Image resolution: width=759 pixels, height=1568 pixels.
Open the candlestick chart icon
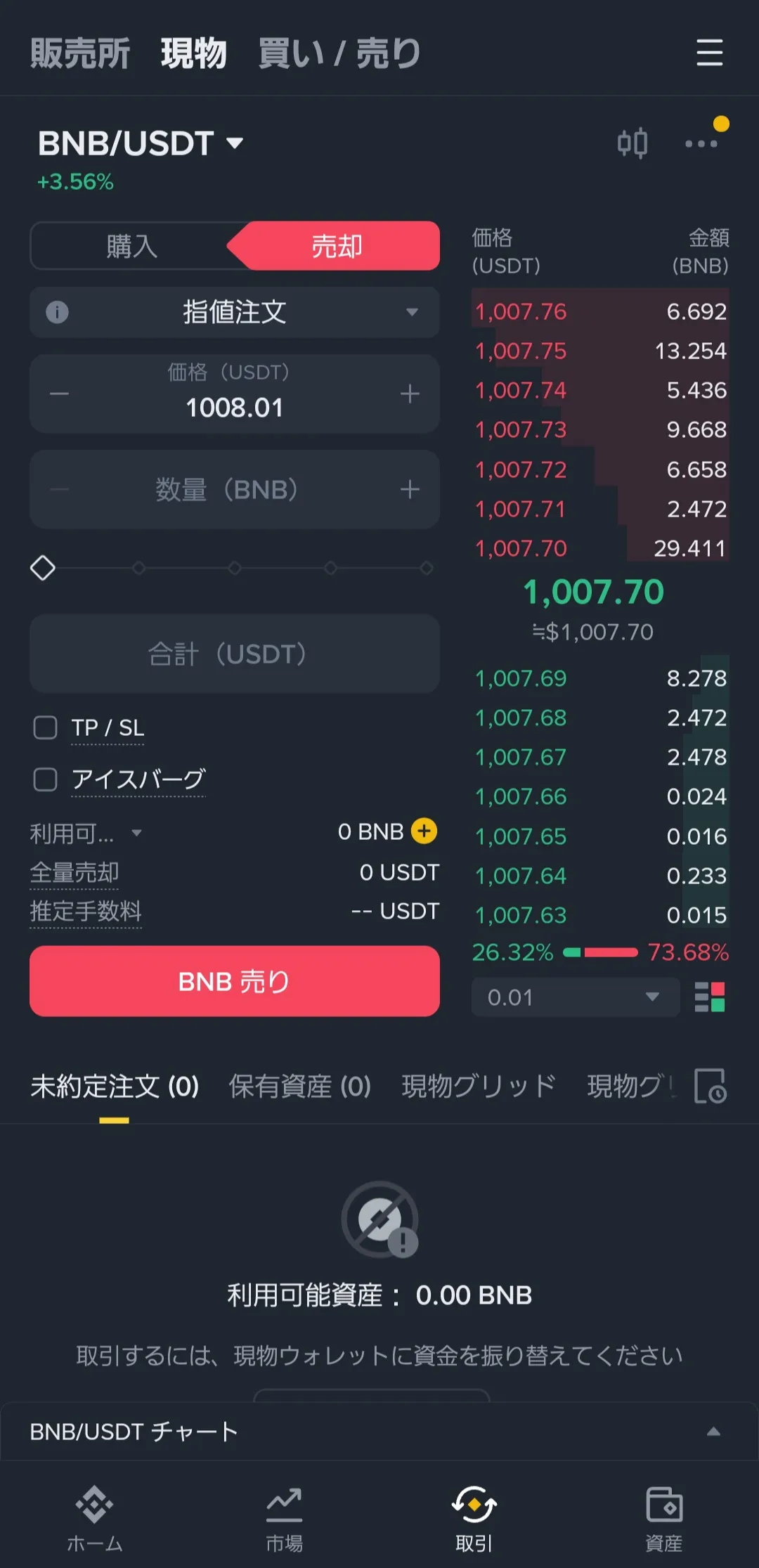click(632, 143)
